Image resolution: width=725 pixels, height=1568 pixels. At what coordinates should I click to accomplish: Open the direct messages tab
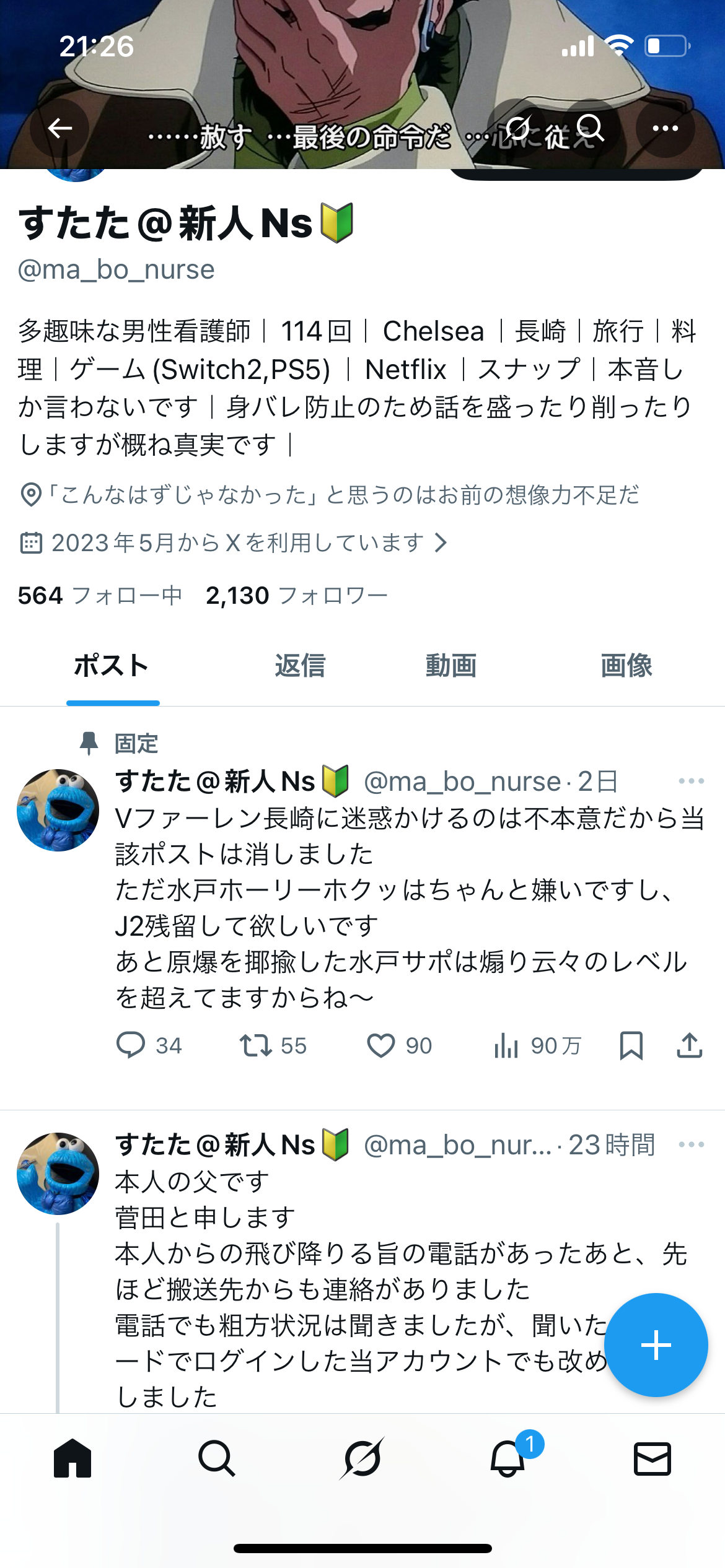[652, 1458]
